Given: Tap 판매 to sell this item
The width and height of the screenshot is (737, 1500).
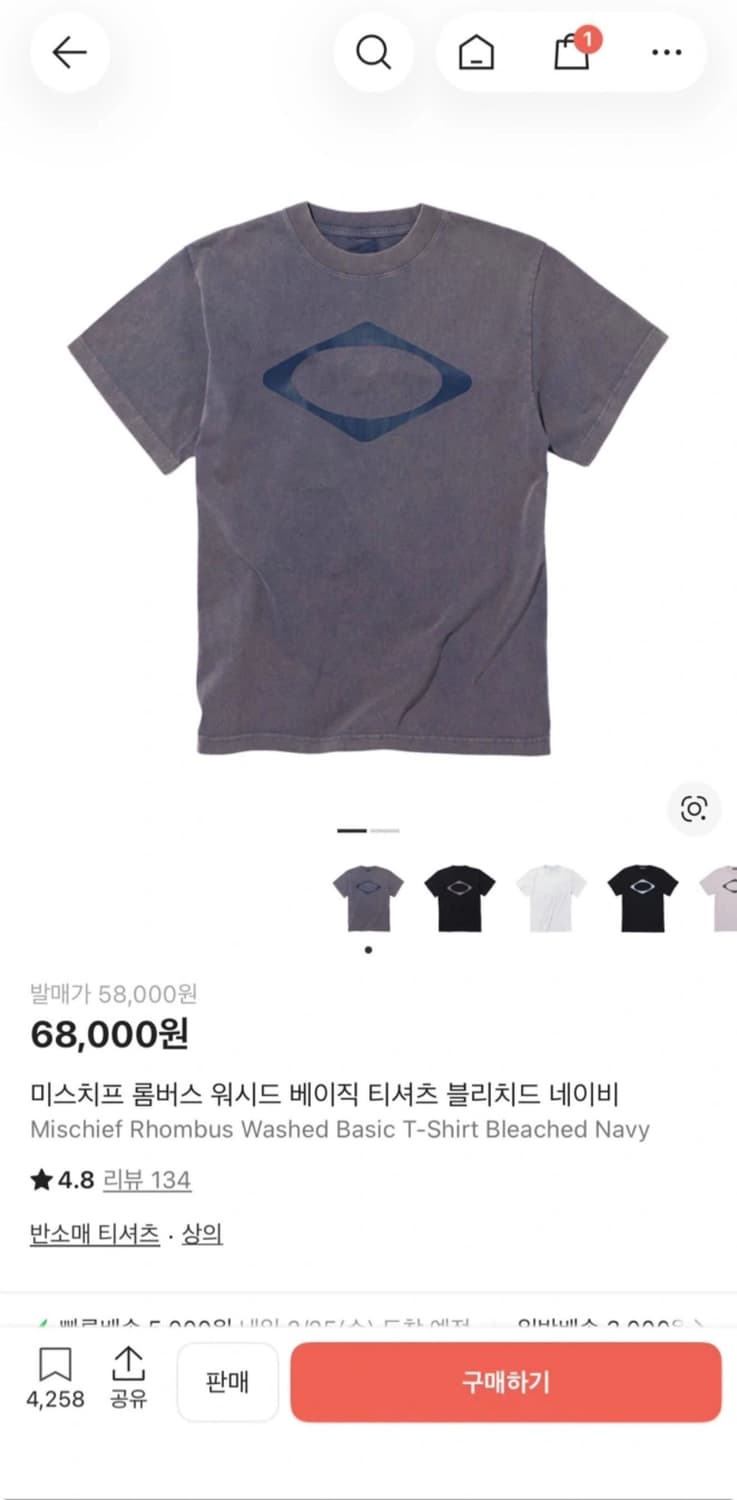Looking at the screenshot, I should 227,1381.
